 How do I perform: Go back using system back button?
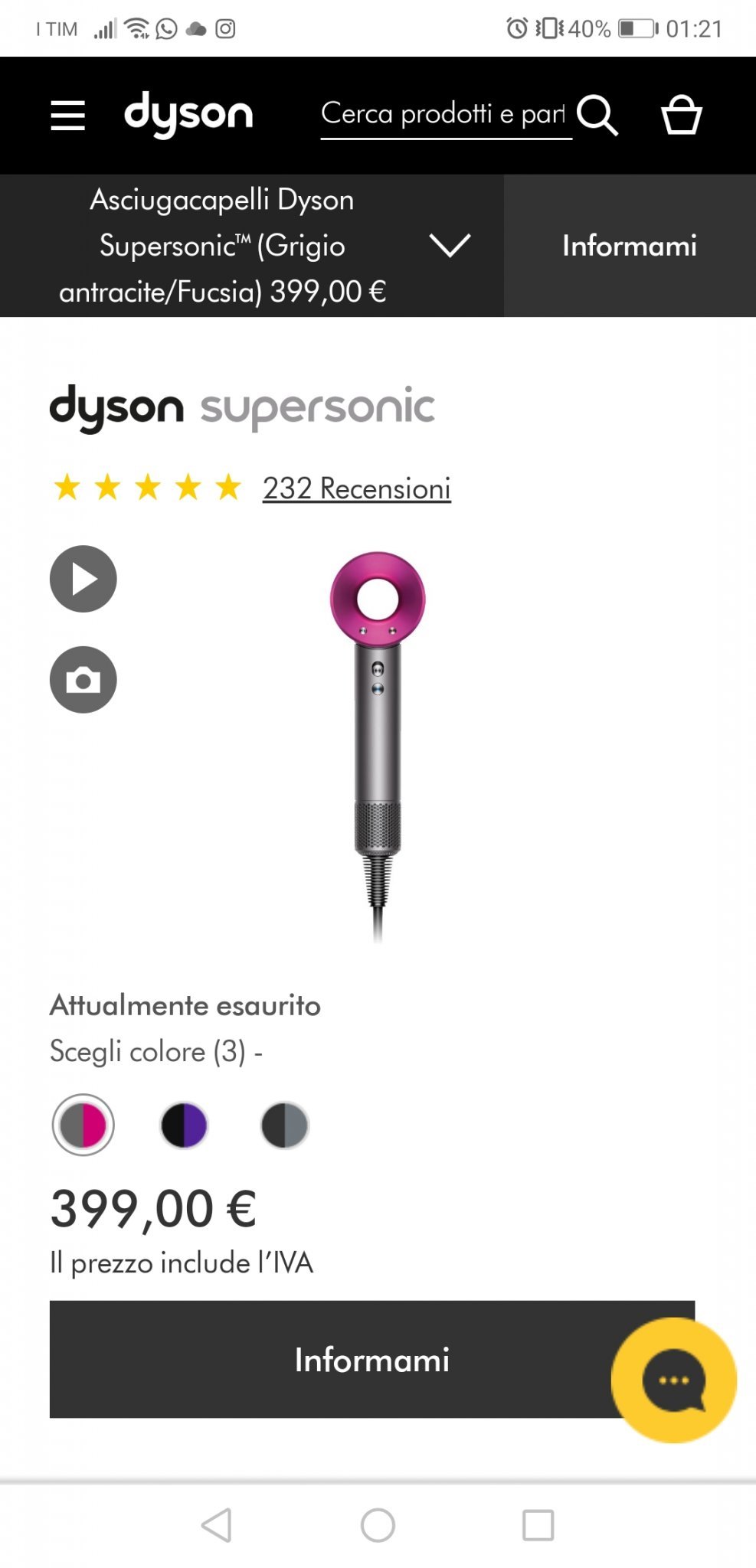coord(217,1525)
